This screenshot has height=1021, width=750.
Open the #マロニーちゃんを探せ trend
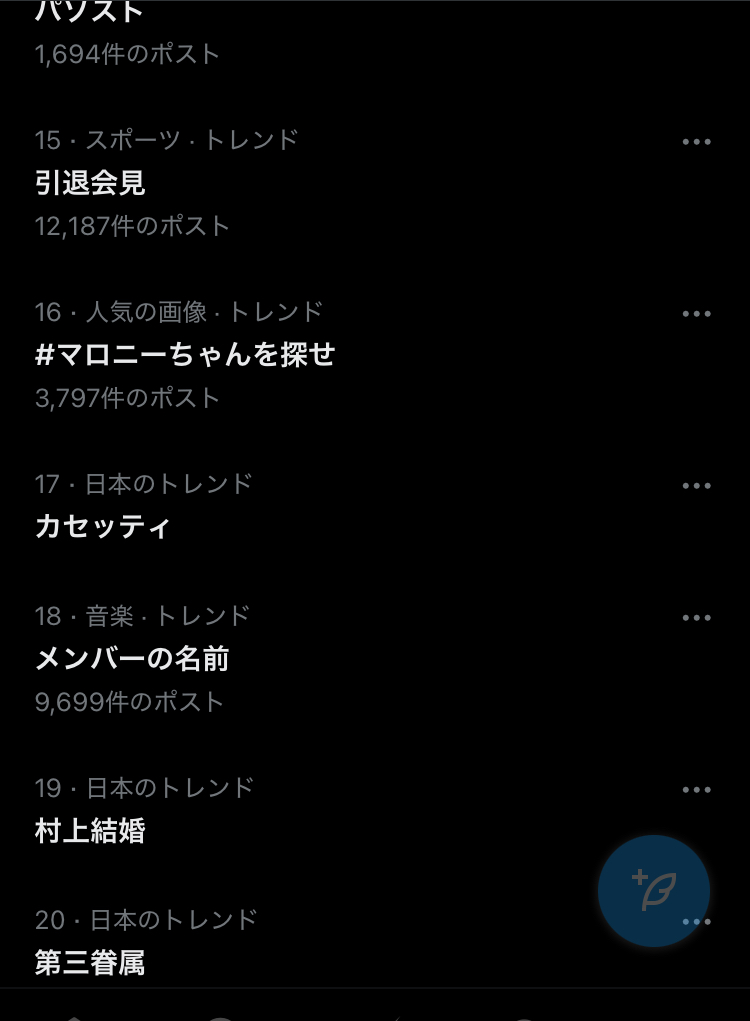[185, 355]
